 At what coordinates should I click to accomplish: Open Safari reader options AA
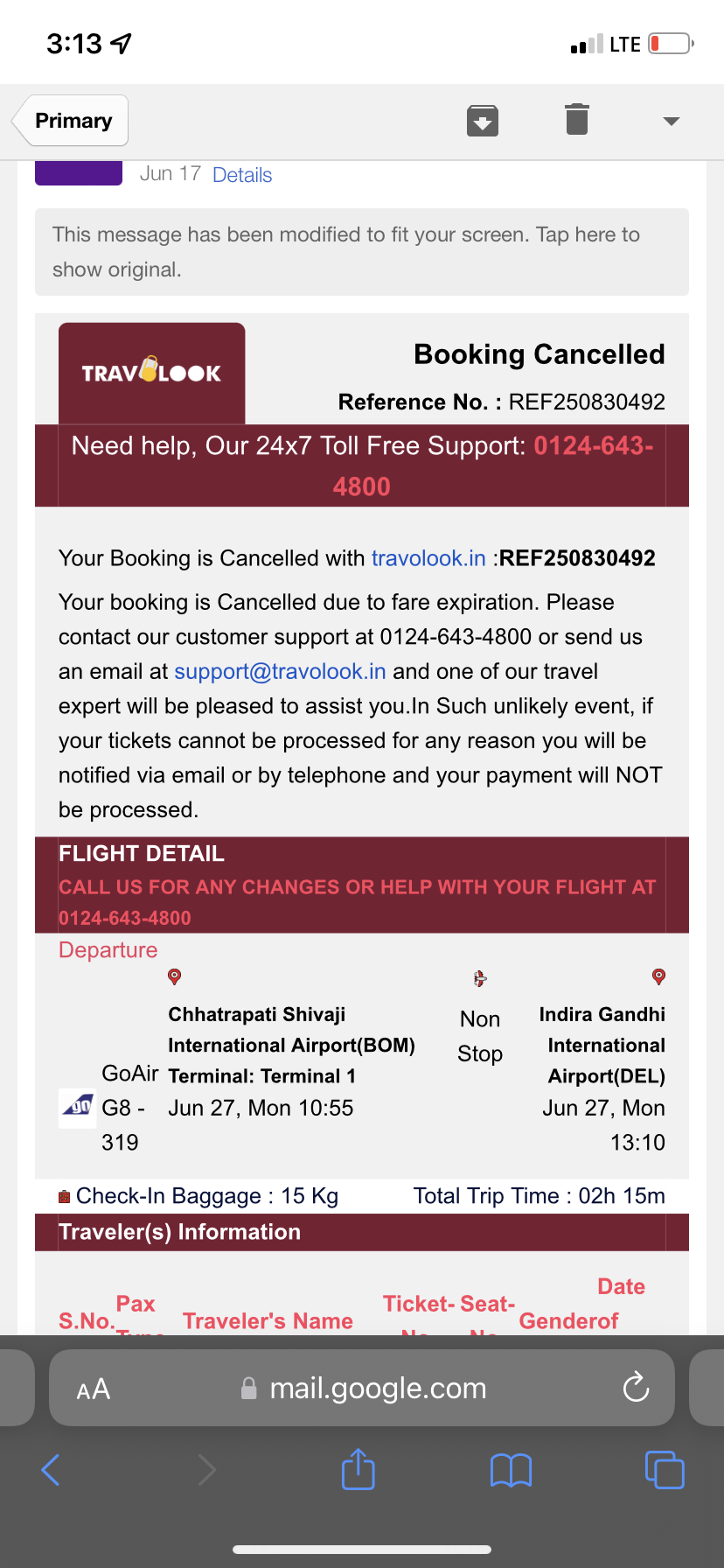click(x=94, y=1389)
